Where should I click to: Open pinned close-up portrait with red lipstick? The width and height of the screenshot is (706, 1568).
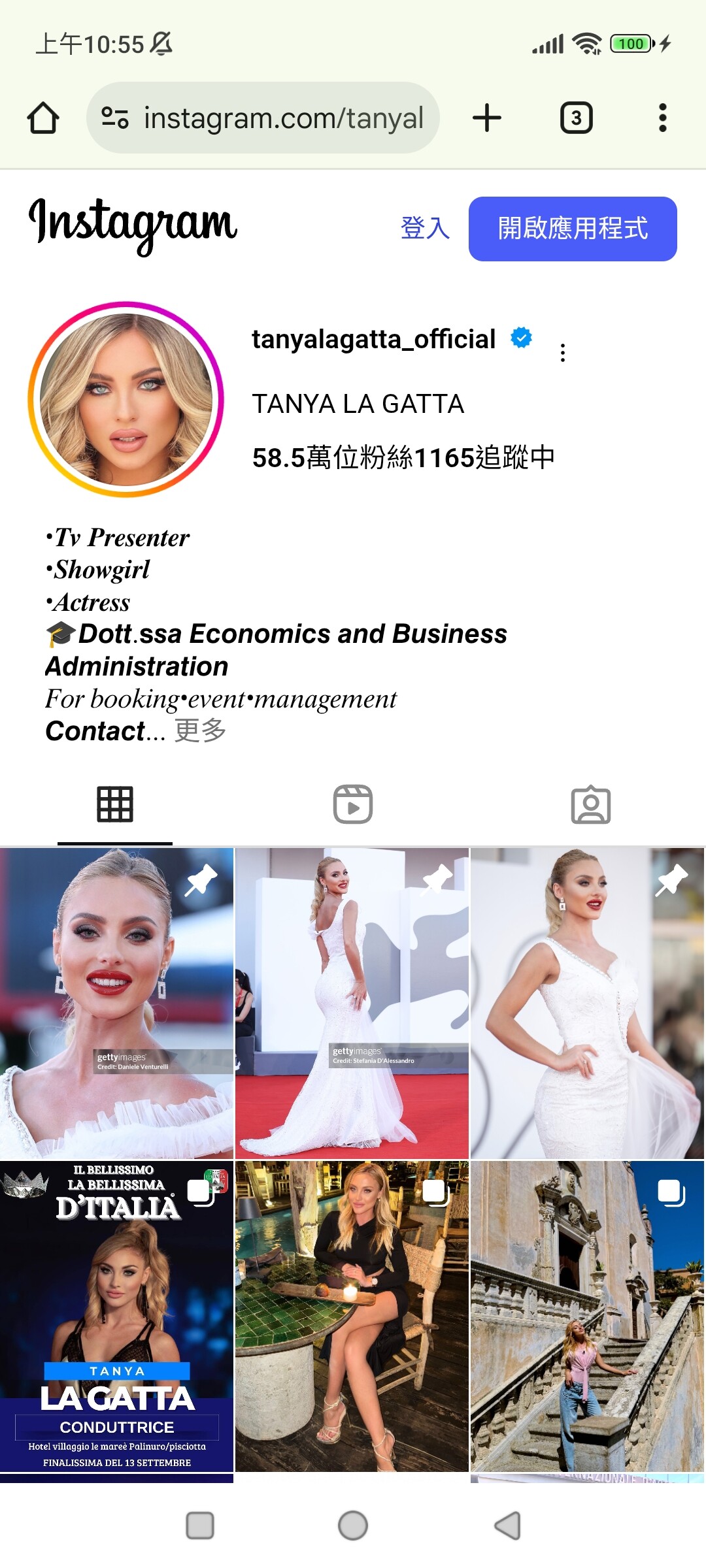click(116, 1003)
